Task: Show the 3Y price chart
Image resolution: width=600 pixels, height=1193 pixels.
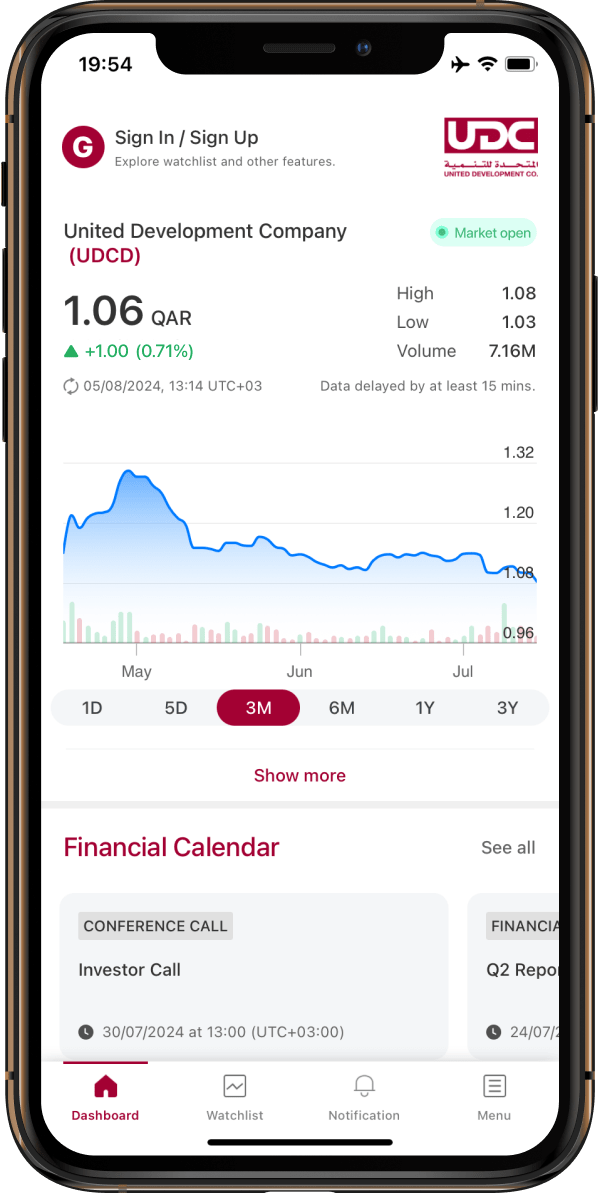Action: pos(507,708)
